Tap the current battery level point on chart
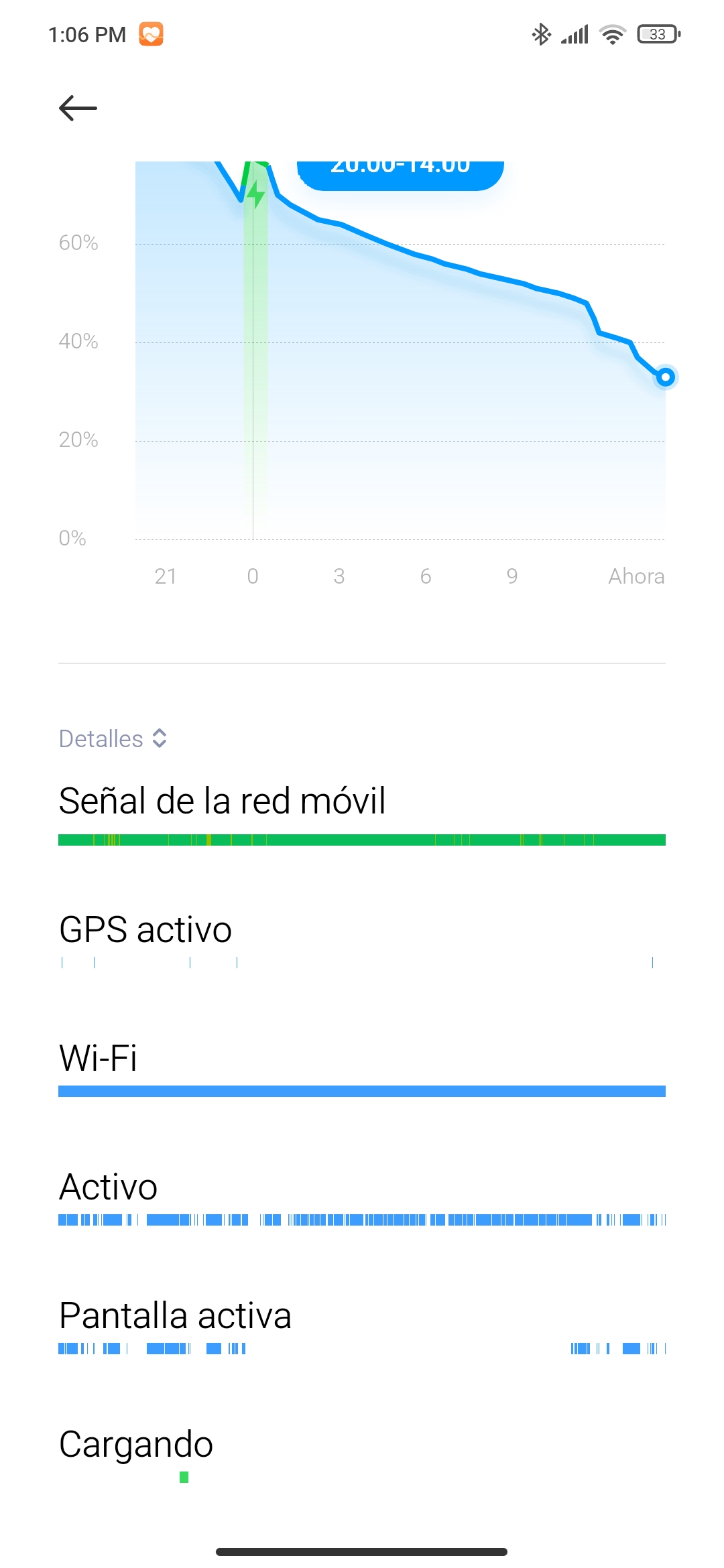This screenshot has width=724, height=1568. point(665,377)
